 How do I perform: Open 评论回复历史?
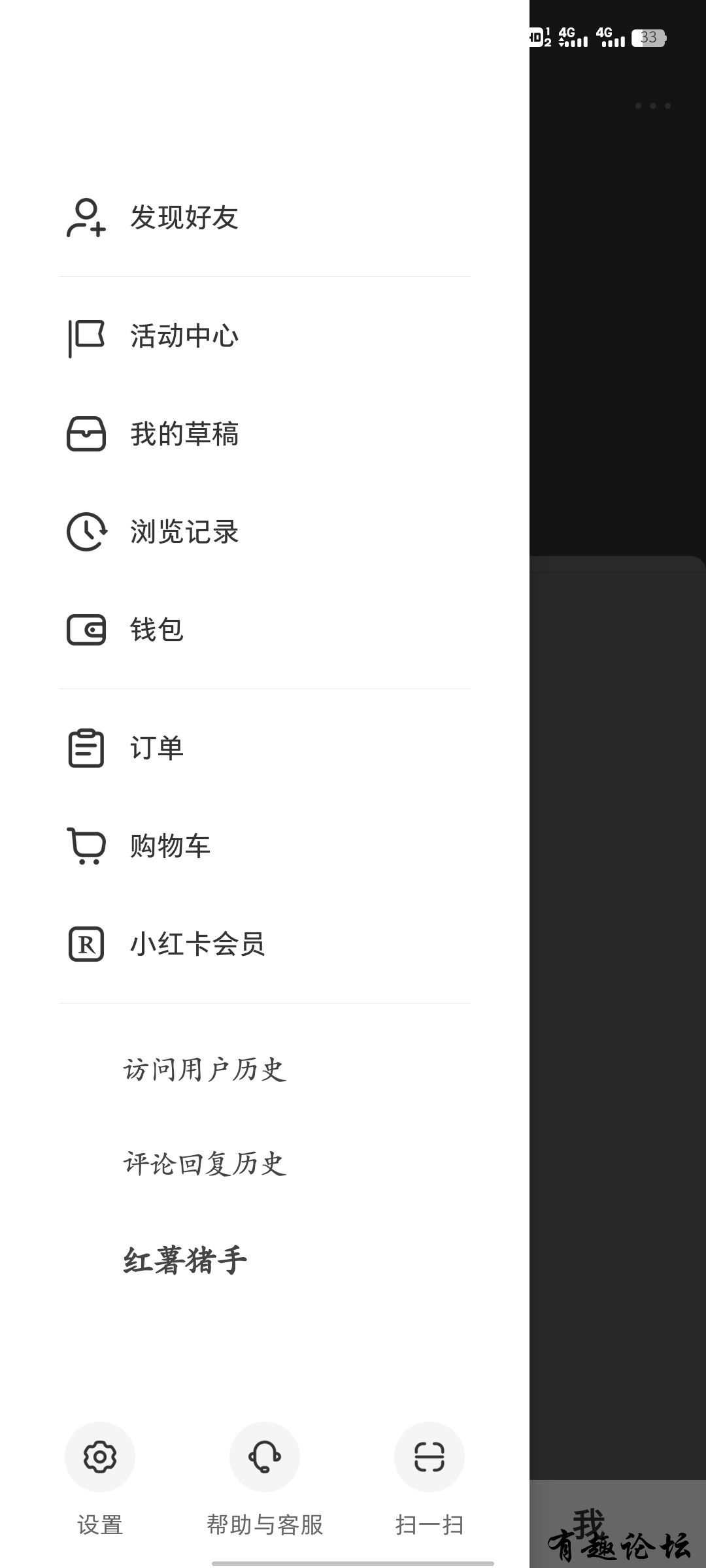tap(205, 1164)
